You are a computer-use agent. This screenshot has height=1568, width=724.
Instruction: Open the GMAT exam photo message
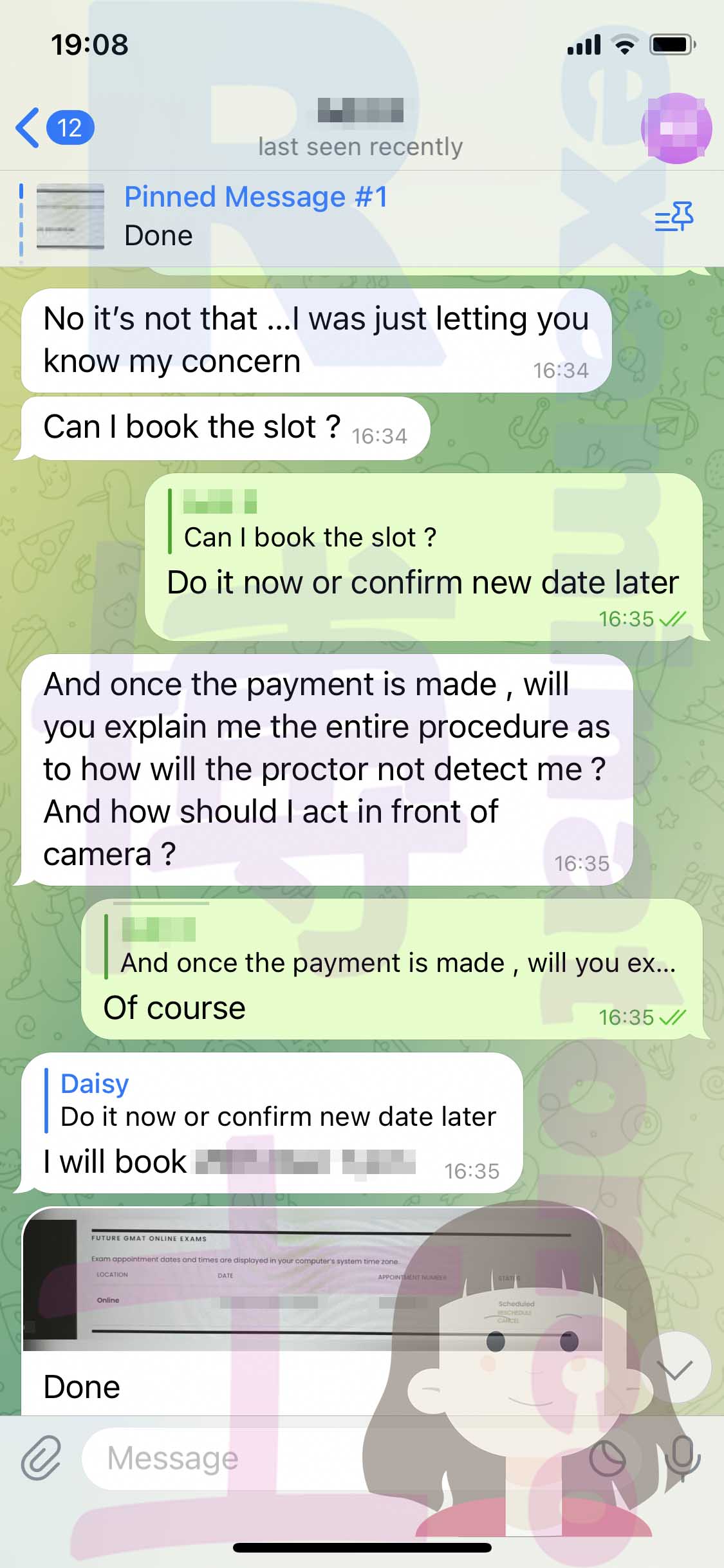[313, 1279]
